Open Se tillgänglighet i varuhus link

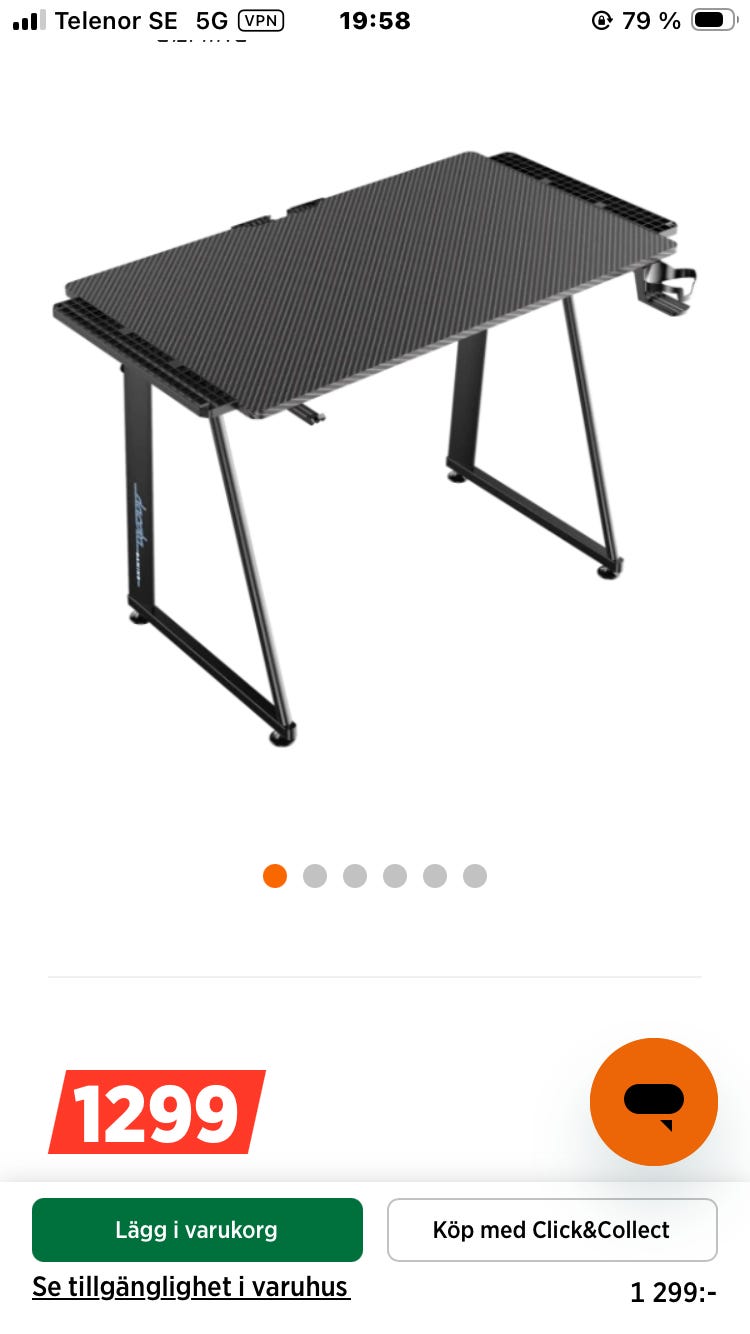[x=191, y=1287]
